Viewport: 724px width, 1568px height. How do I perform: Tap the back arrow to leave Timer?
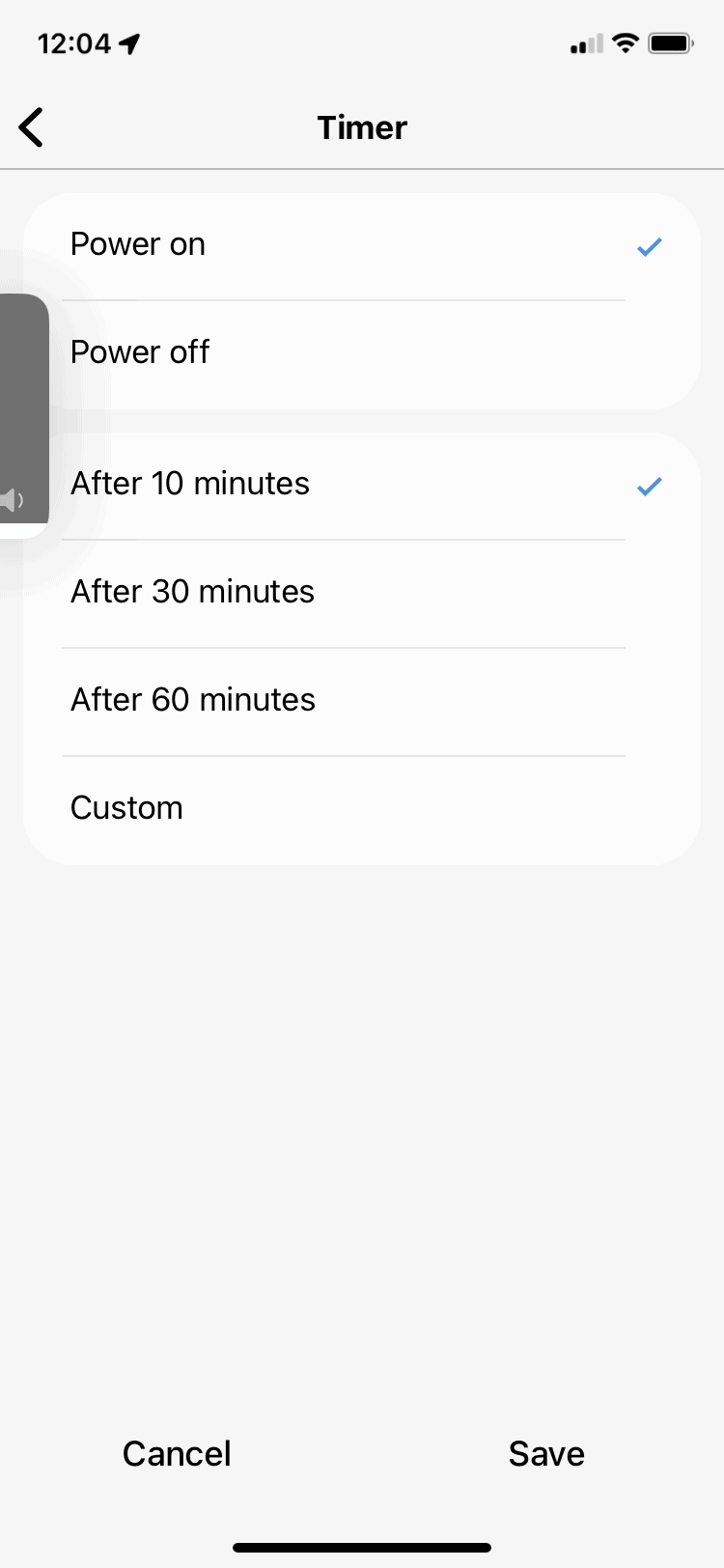pos(30,126)
